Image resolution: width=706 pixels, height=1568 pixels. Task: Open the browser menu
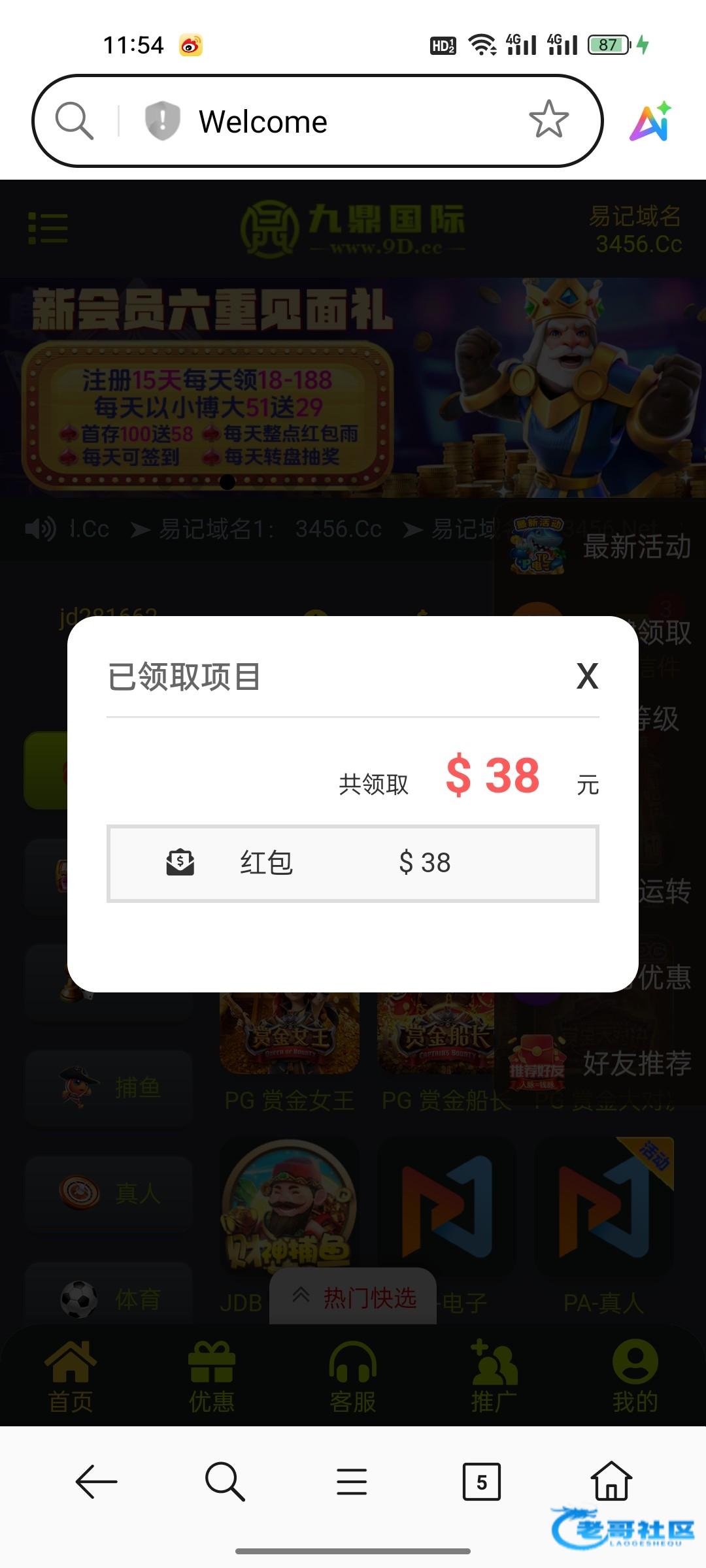pos(352,1481)
